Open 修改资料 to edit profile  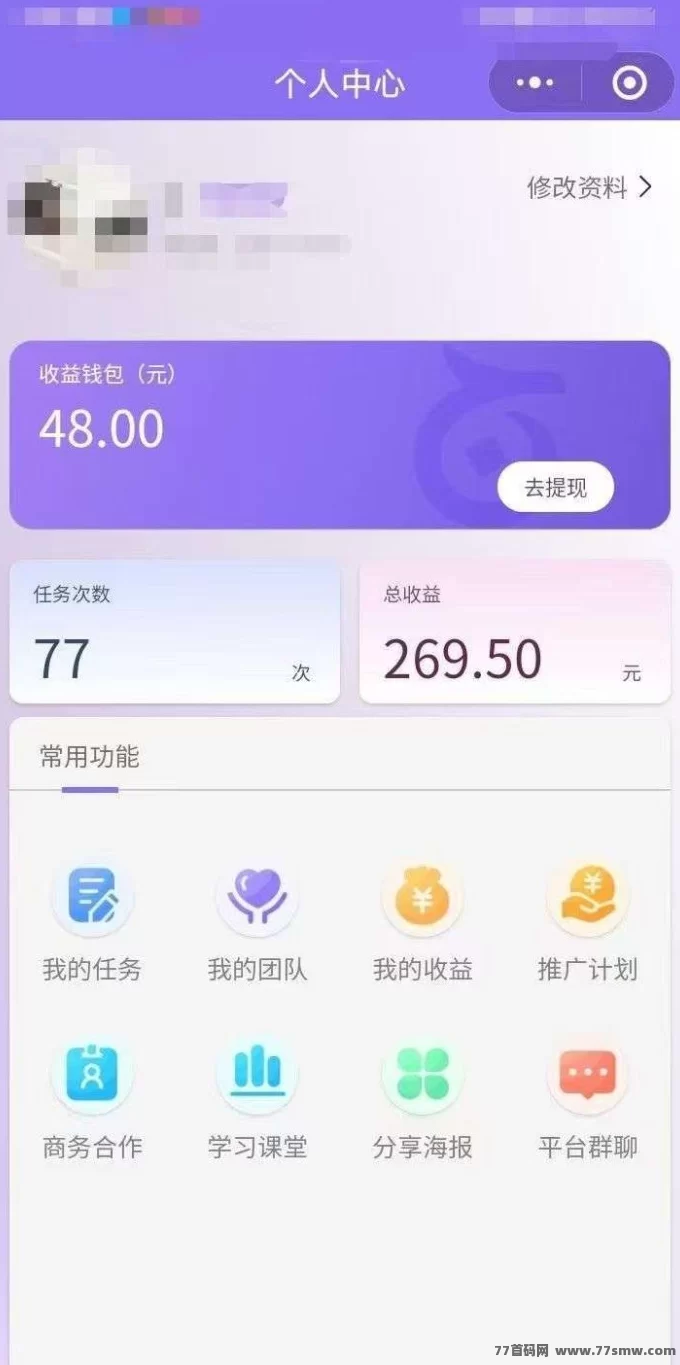(x=589, y=187)
